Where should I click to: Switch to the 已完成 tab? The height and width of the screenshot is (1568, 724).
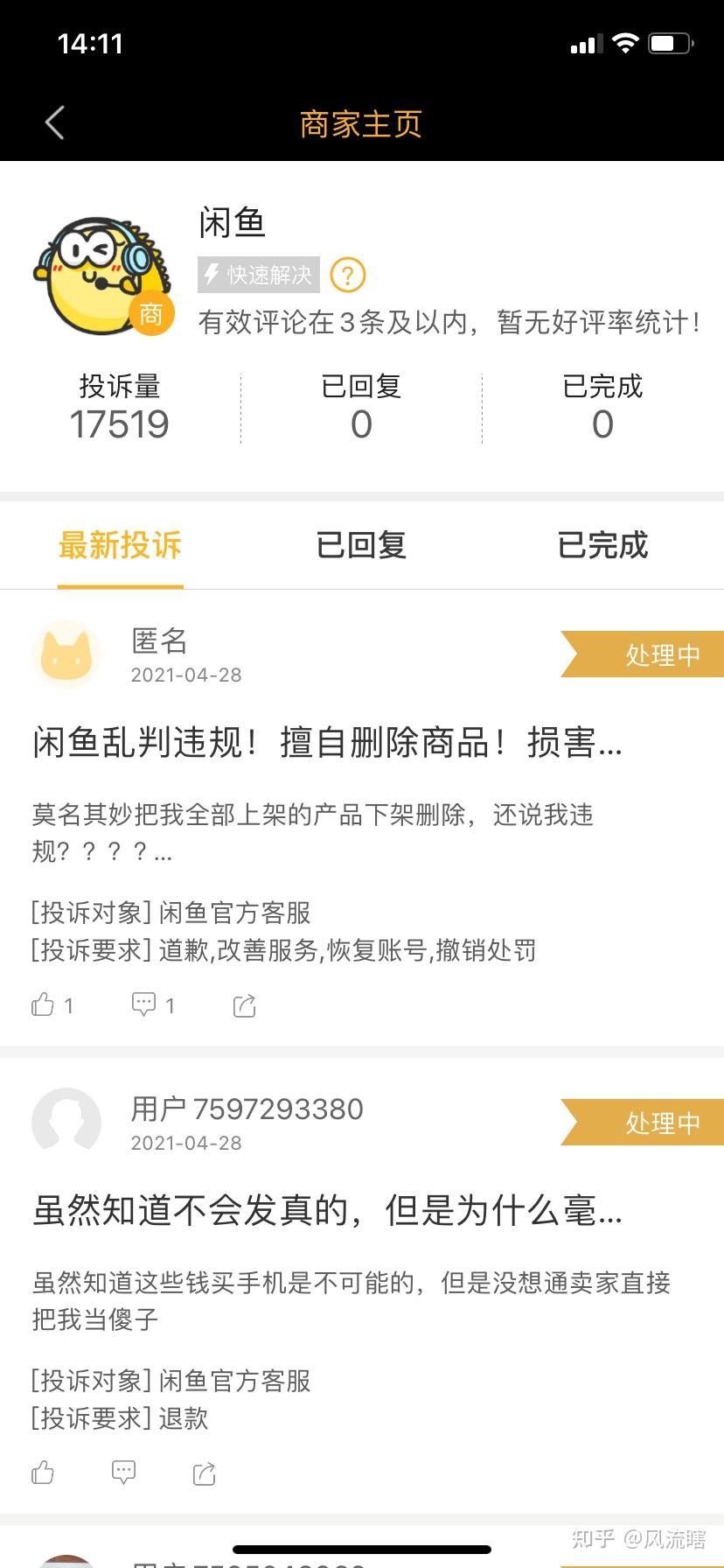602,545
